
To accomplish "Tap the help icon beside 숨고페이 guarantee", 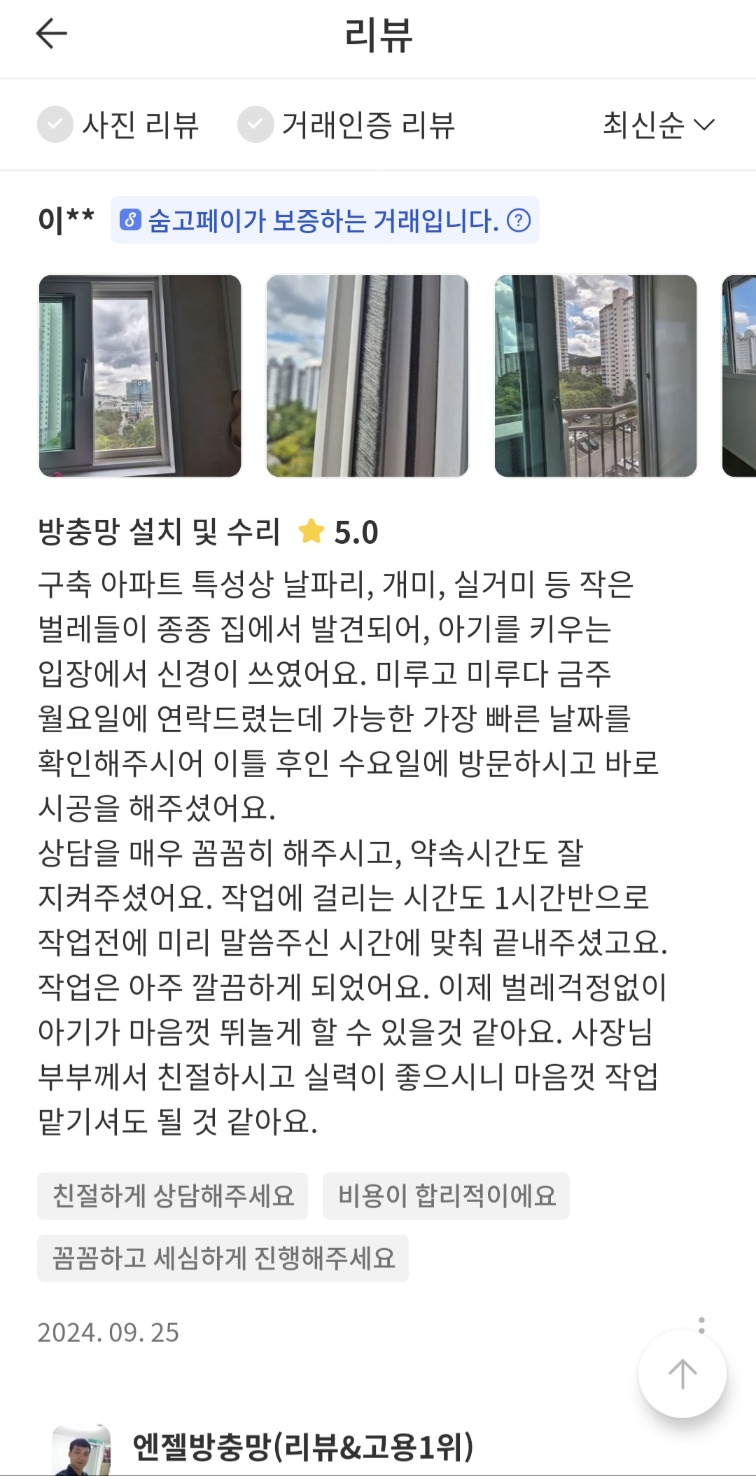I will 518,221.
